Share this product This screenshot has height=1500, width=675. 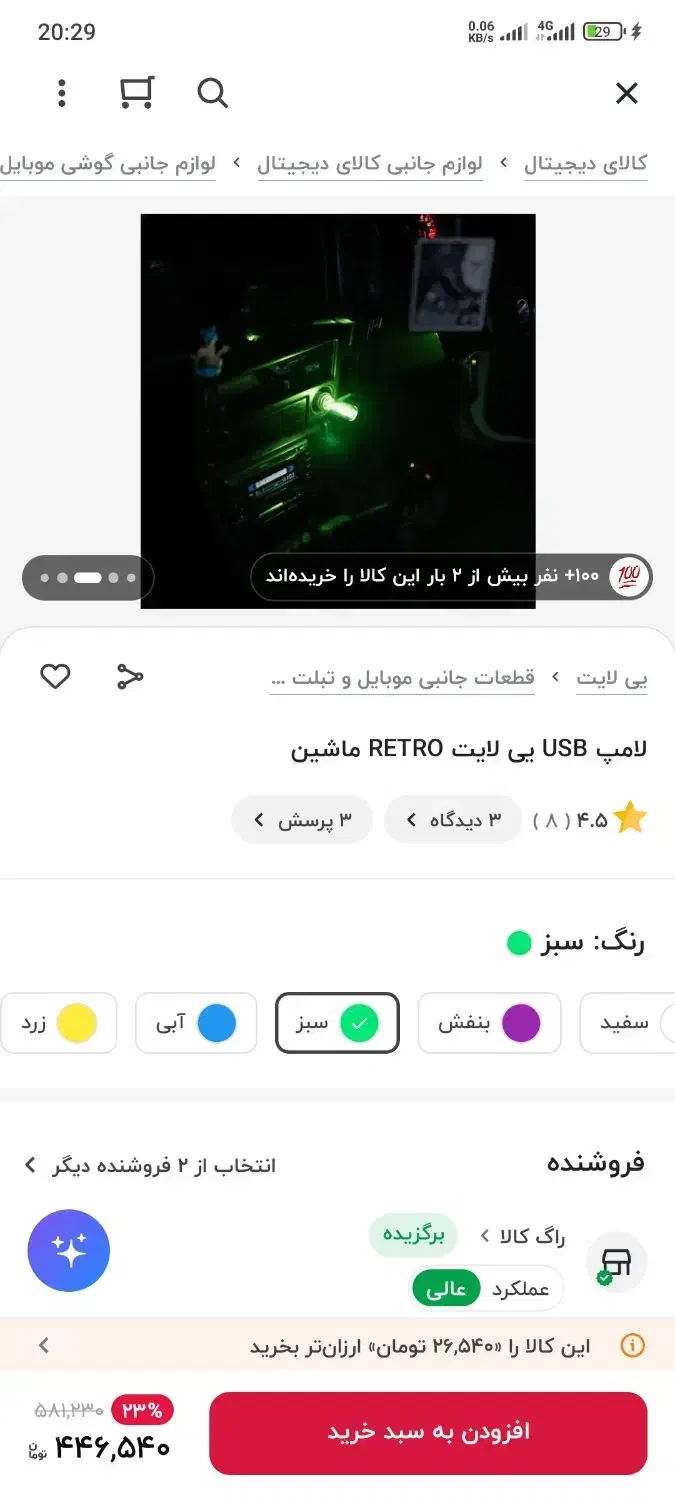coord(130,677)
